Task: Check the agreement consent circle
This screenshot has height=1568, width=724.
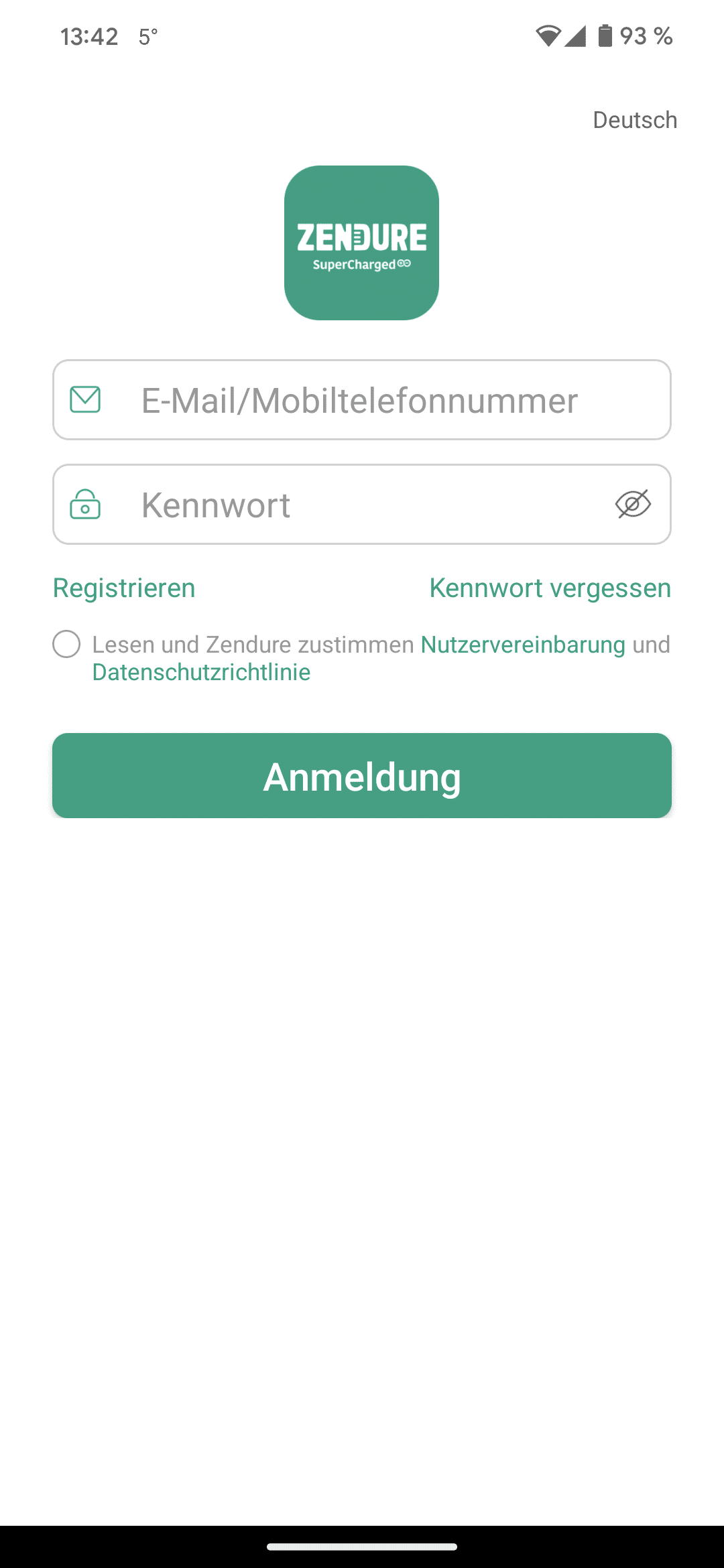Action: click(x=66, y=644)
